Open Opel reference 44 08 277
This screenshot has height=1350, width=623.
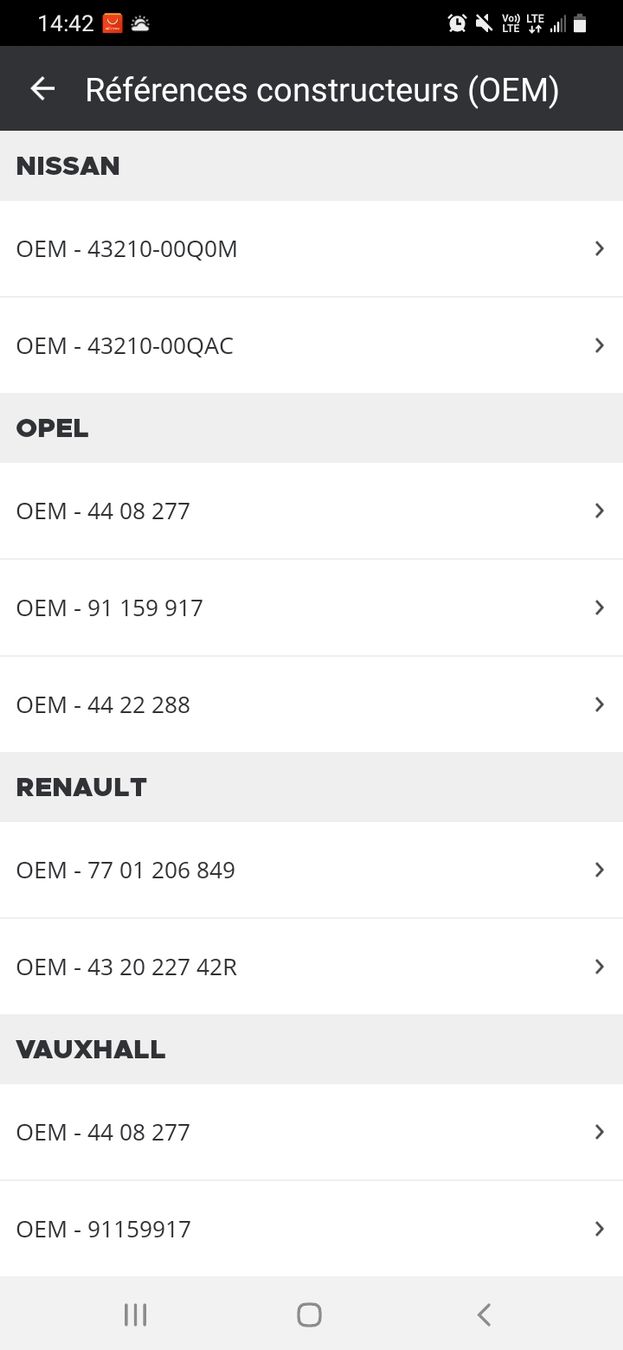click(x=311, y=511)
